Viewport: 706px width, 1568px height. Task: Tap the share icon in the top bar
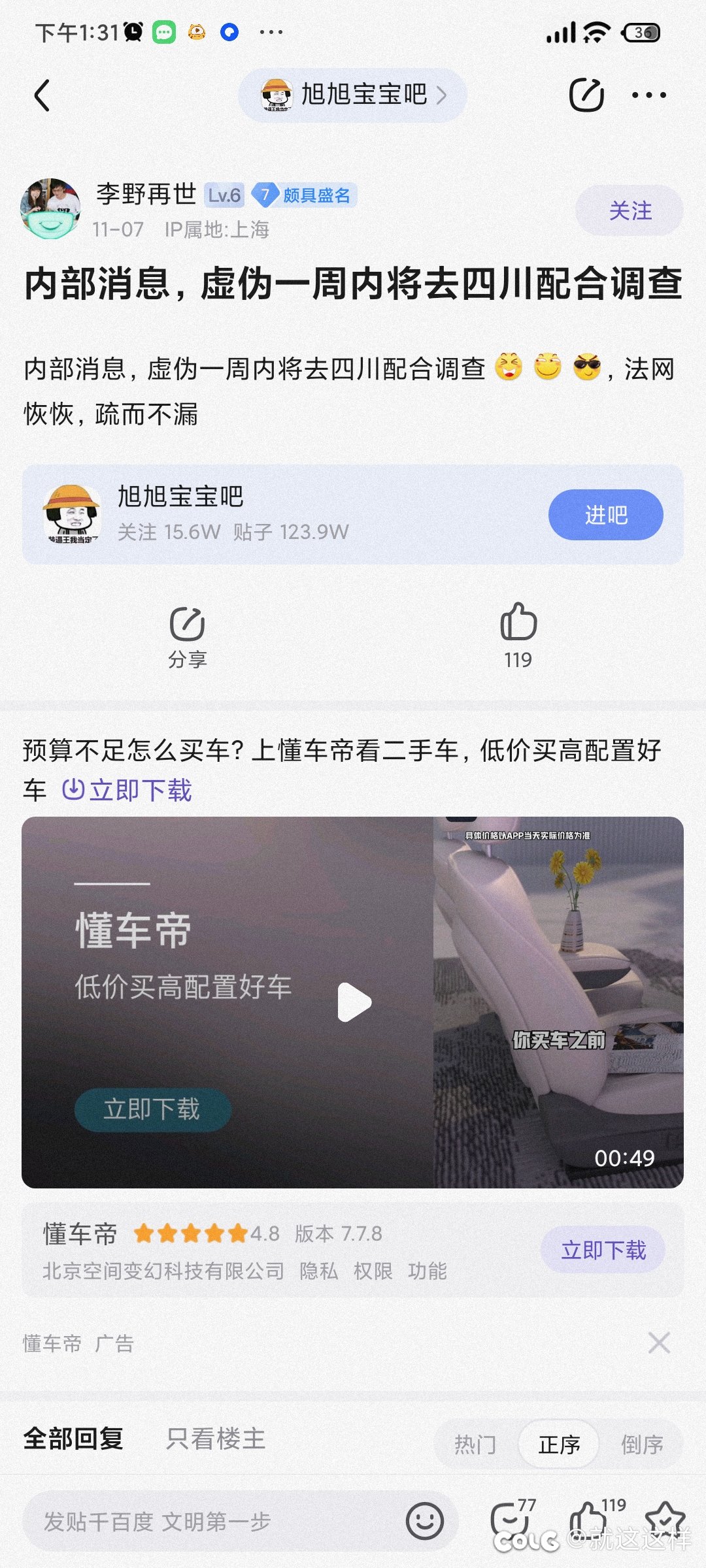tap(586, 95)
